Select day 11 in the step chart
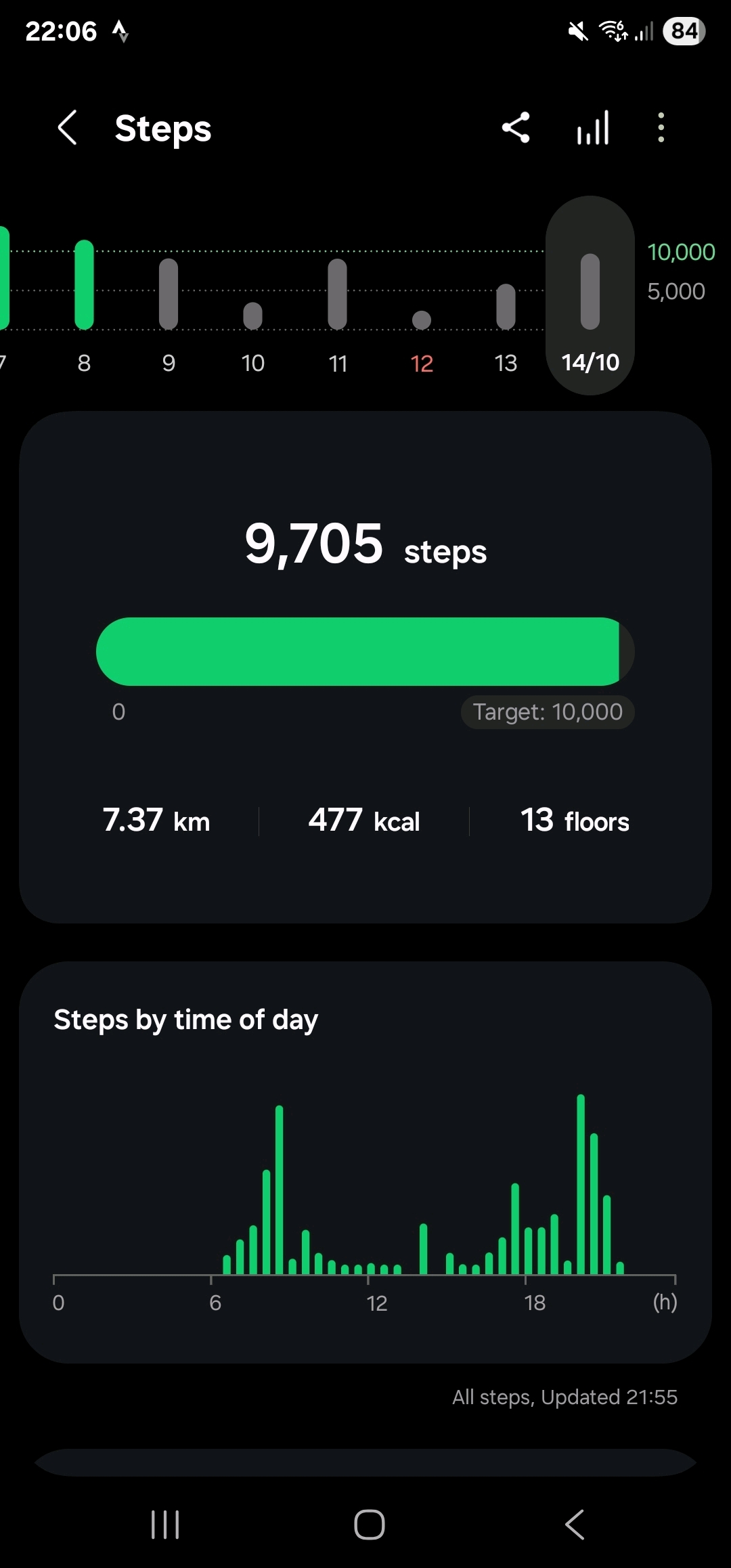This screenshot has height=1568, width=731. [x=337, y=305]
